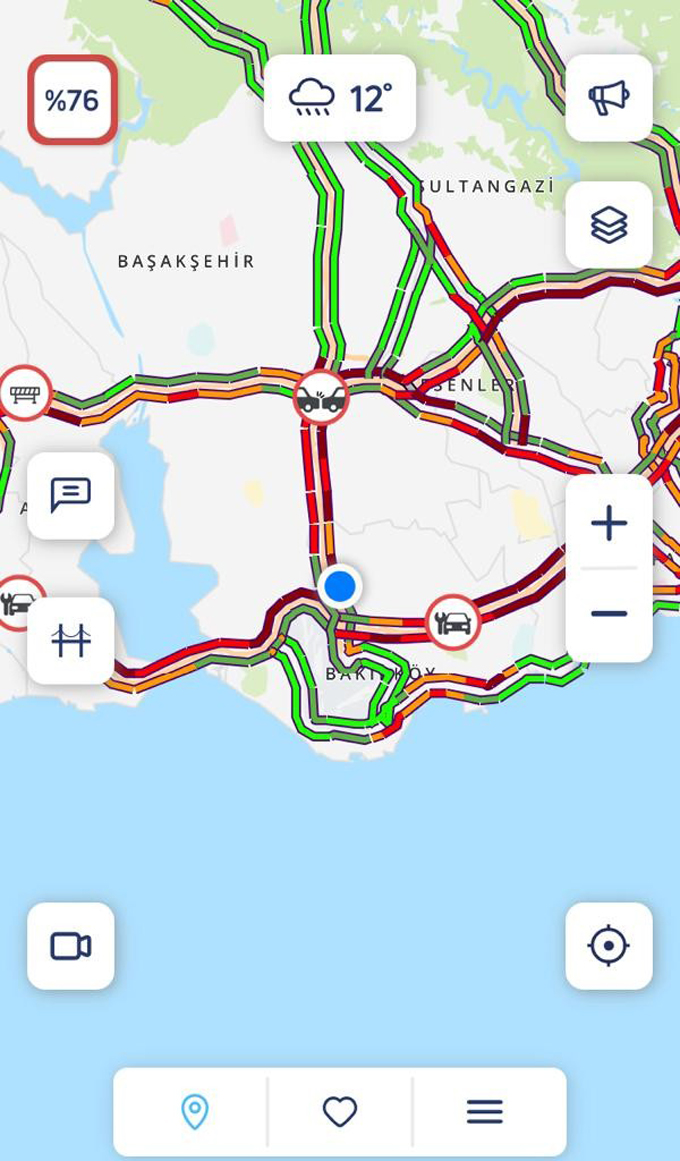Open the traffic cameras button

71,945
